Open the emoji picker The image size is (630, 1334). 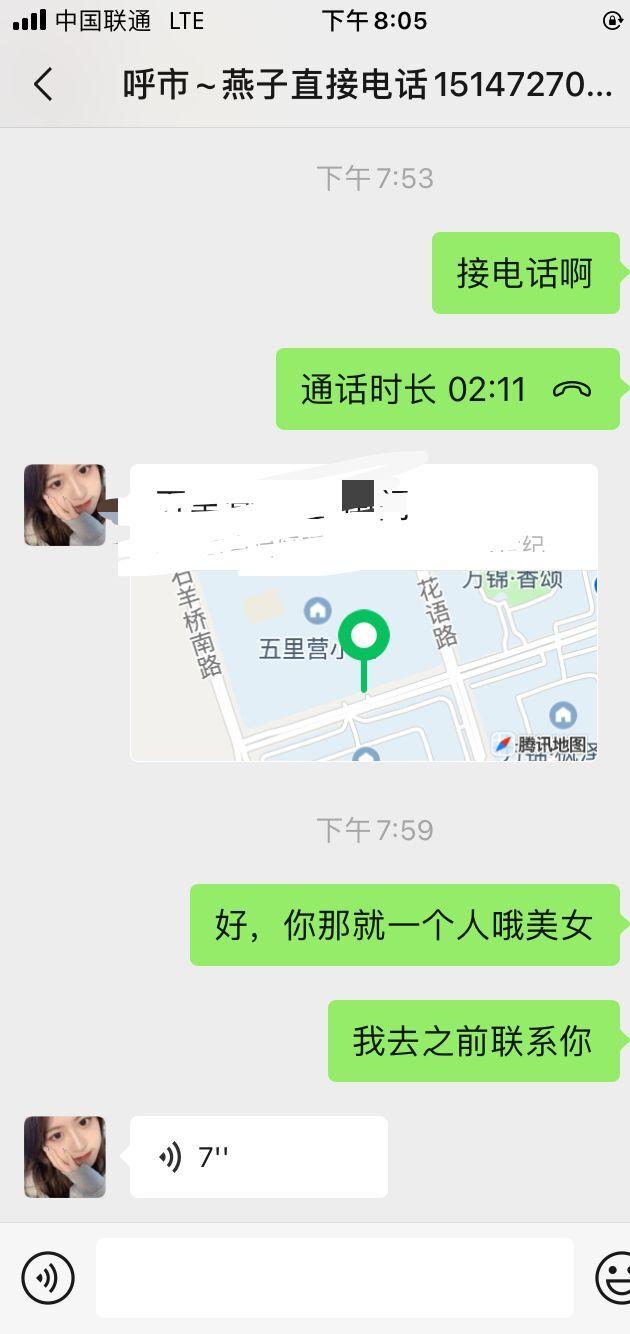(614, 1277)
